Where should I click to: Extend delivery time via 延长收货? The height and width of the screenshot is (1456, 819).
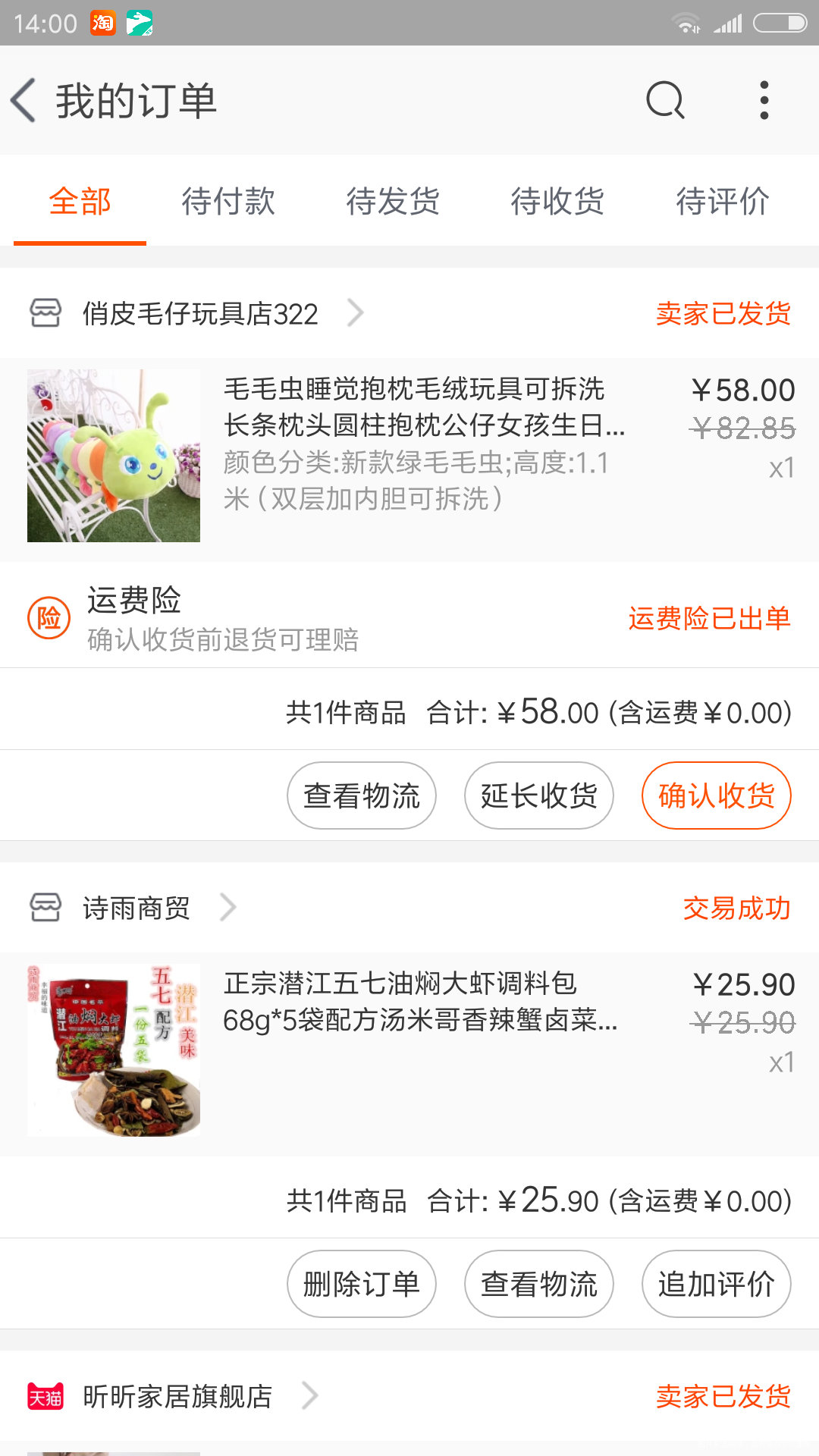pyautogui.click(x=538, y=795)
